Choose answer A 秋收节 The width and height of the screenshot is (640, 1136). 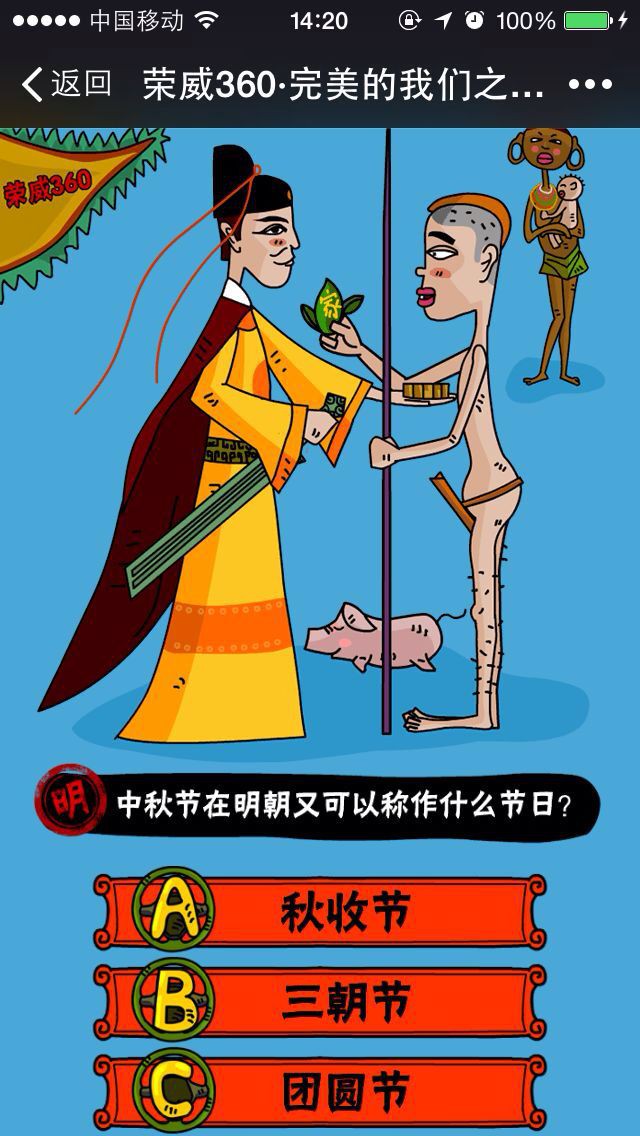tap(322, 911)
